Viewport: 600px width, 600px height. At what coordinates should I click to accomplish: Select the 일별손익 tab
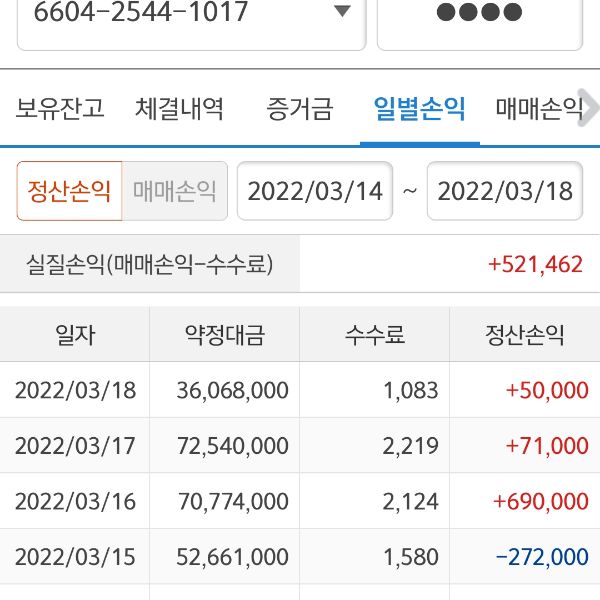pyautogui.click(x=418, y=108)
